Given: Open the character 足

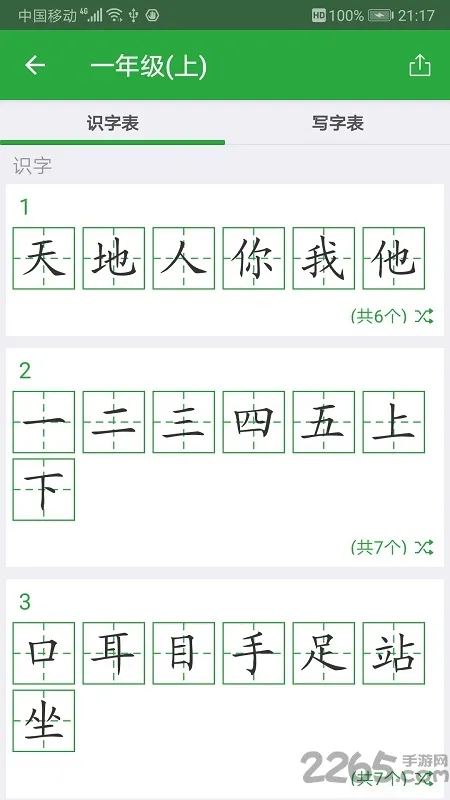Looking at the screenshot, I should pyautogui.click(x=323, y=653).
